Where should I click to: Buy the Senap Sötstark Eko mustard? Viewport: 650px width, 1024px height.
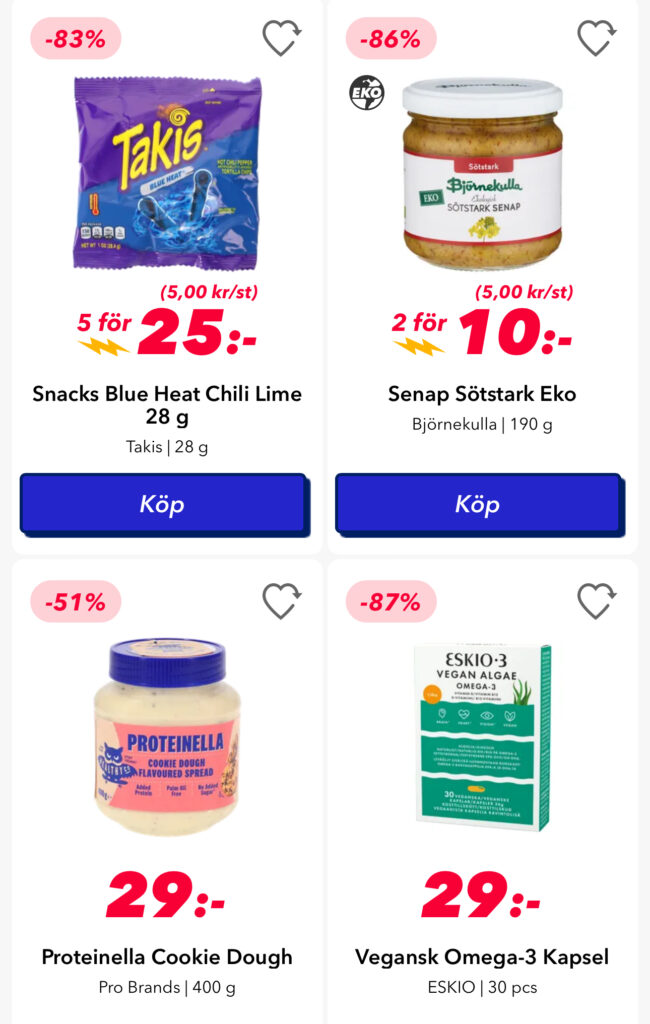coord(478,504)
